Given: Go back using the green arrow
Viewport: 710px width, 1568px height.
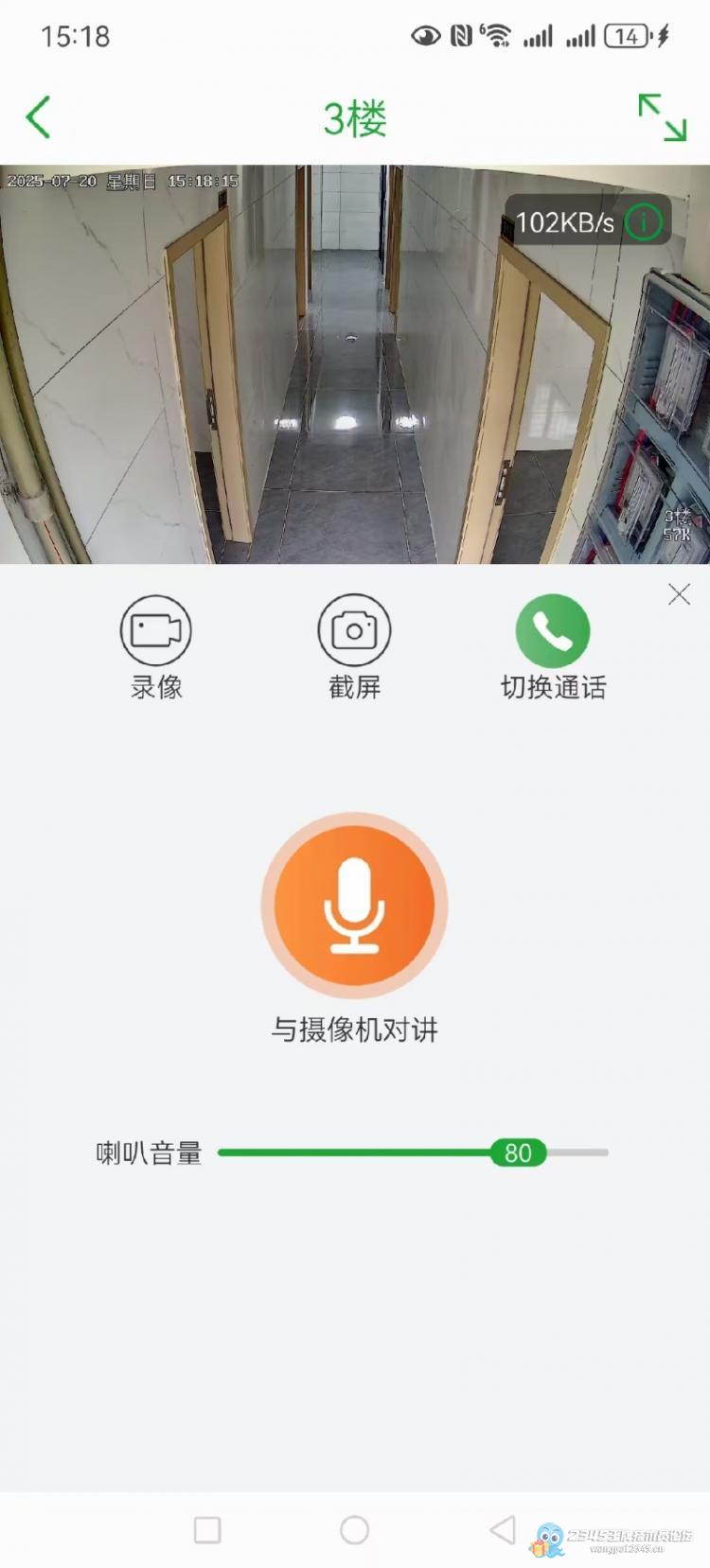Looking at the screenshot, I should (x=38, y=118).
